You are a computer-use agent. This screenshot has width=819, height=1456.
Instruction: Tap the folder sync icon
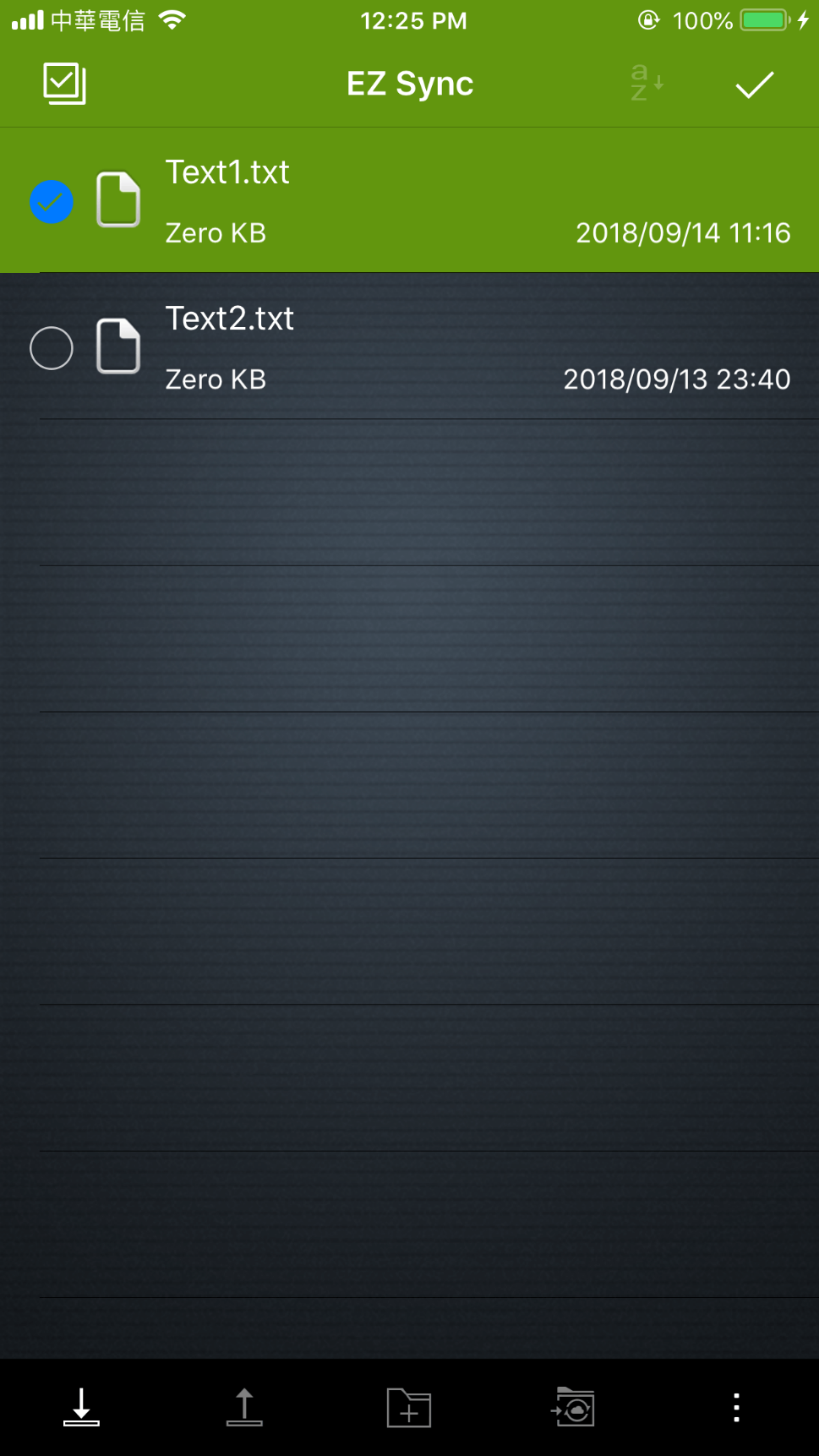click(x=573, y=1407)
